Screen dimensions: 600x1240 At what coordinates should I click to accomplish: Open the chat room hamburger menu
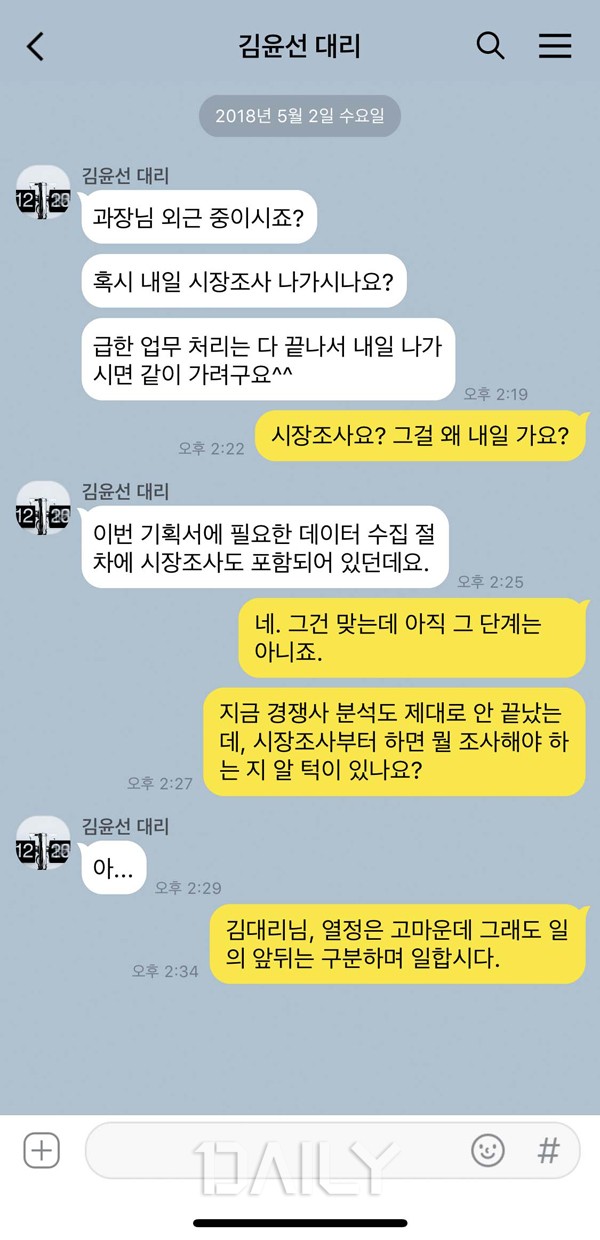click(x=555, y=46)
